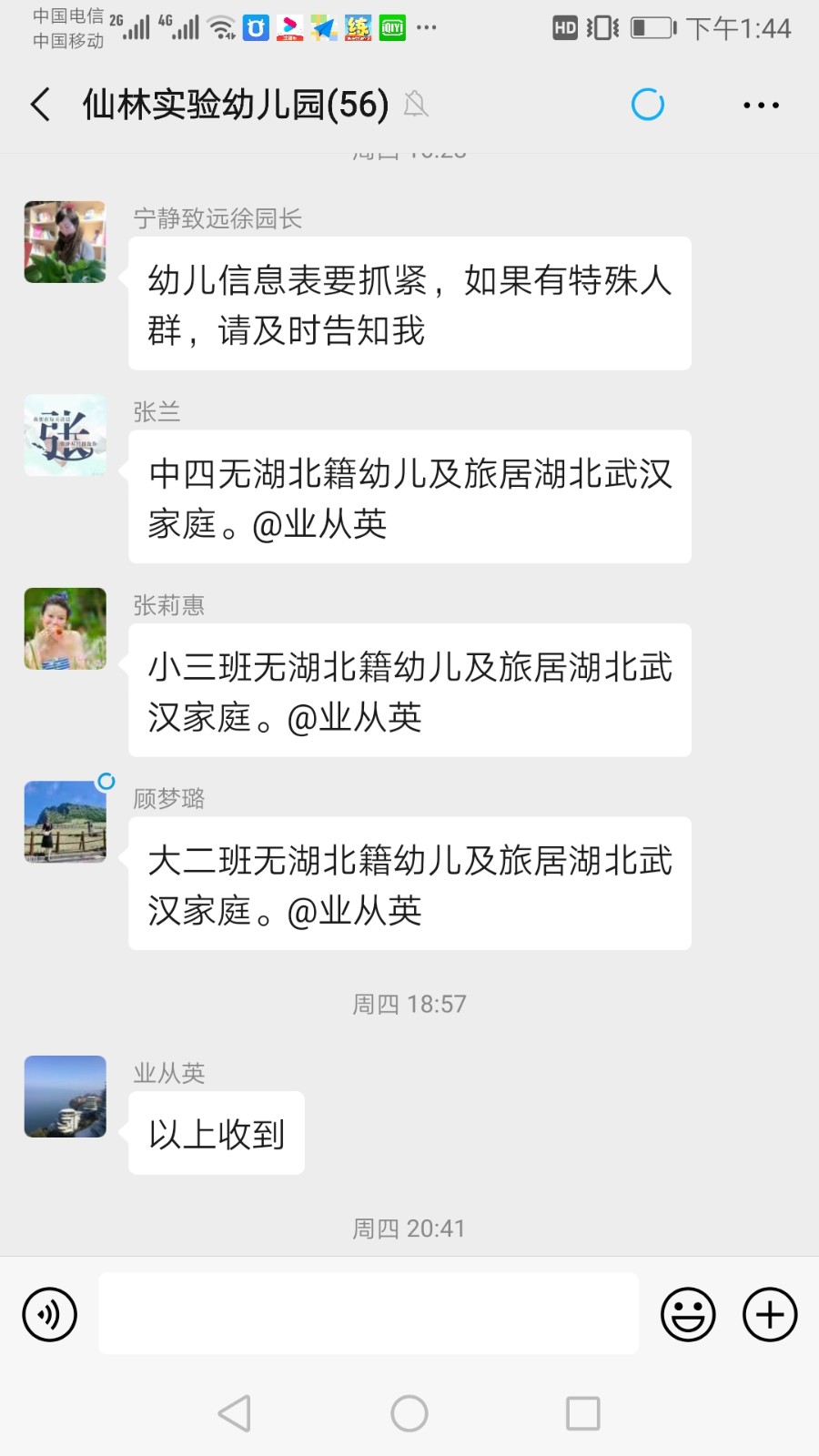Image resolution: width=819 pixels, height=1456 pixels.
Task: Open the plus attachment menu
Action: [770, 1314]
